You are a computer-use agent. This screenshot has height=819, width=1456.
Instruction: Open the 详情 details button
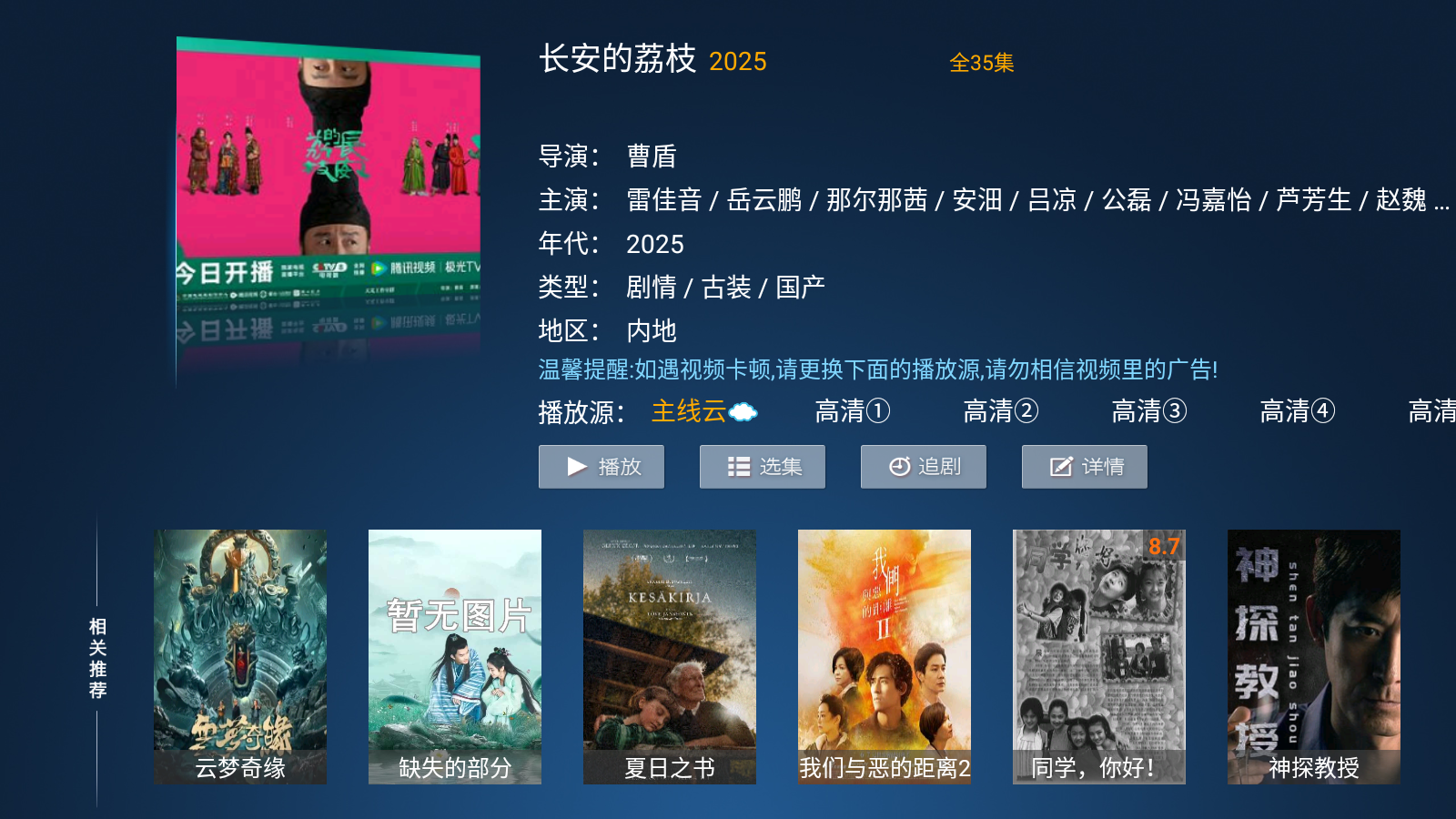point(1085,467)
